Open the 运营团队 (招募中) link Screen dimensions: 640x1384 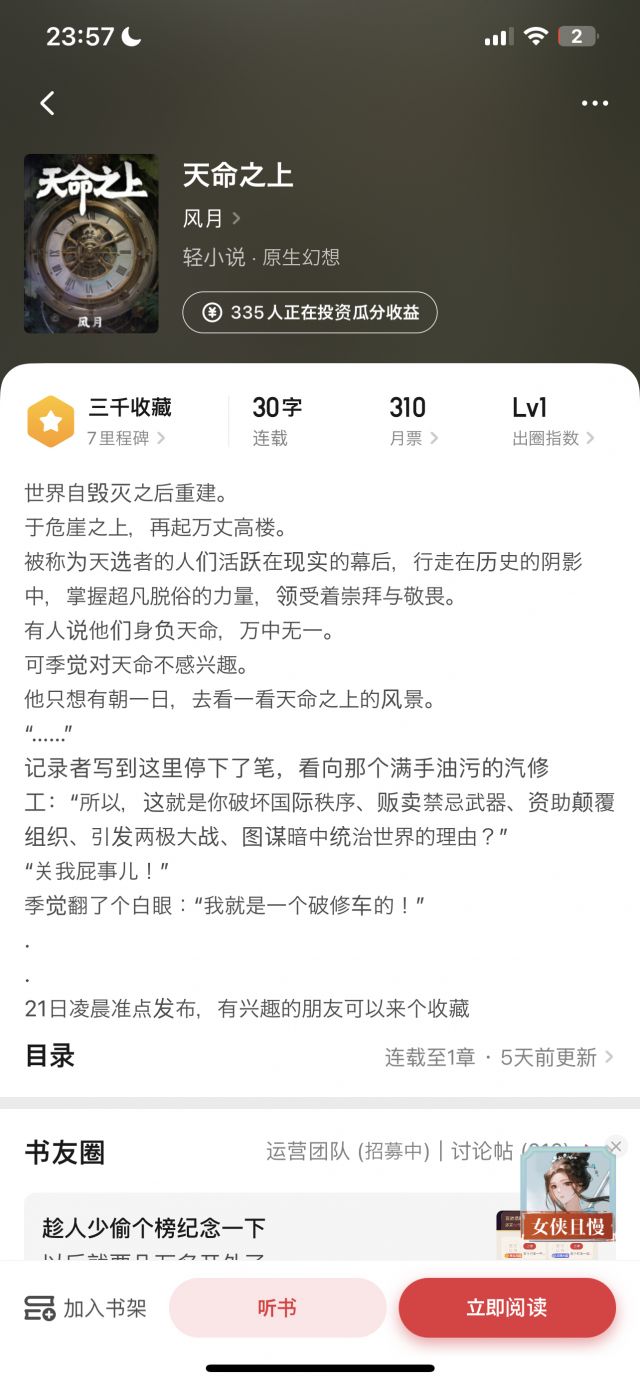point(348,1151)
